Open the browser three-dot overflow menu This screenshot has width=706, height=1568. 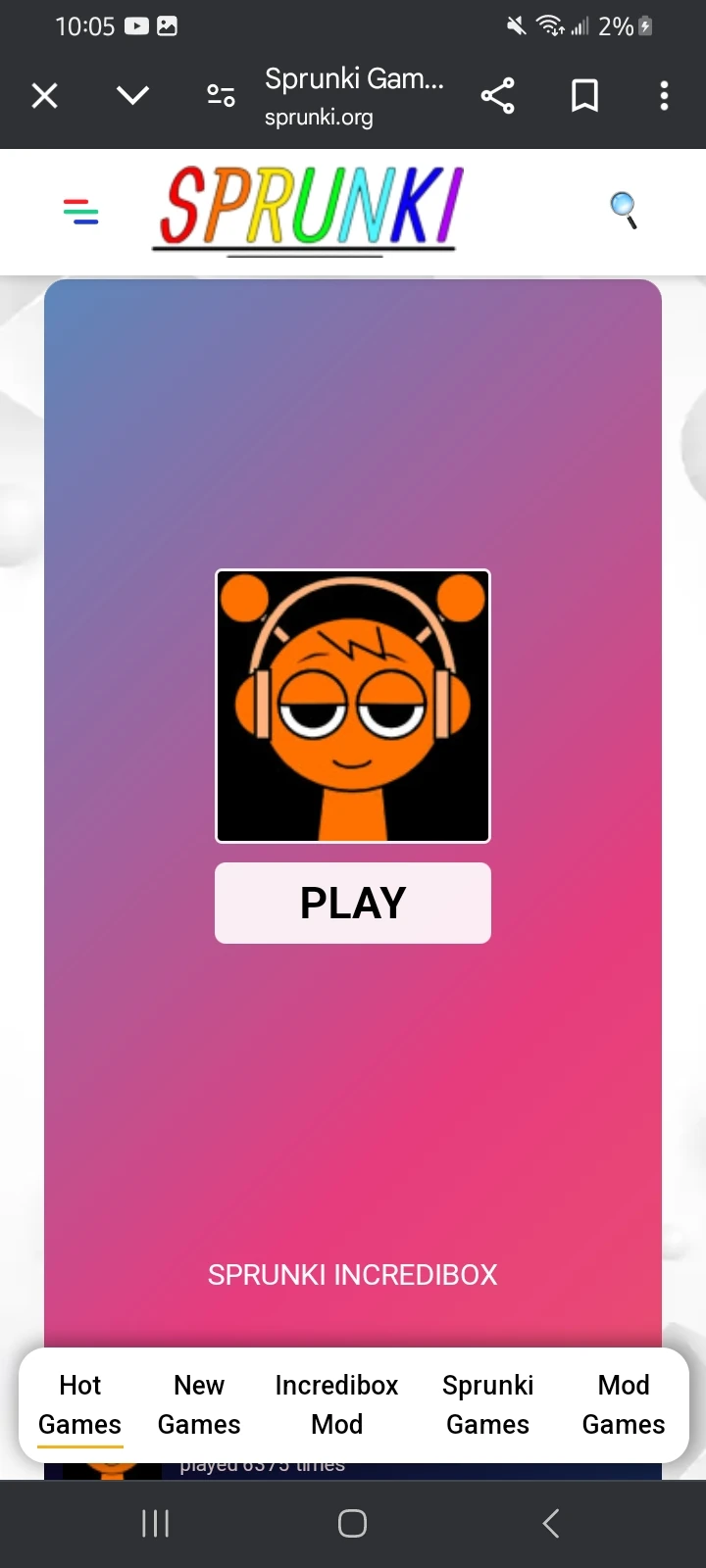tap(665, 95)
